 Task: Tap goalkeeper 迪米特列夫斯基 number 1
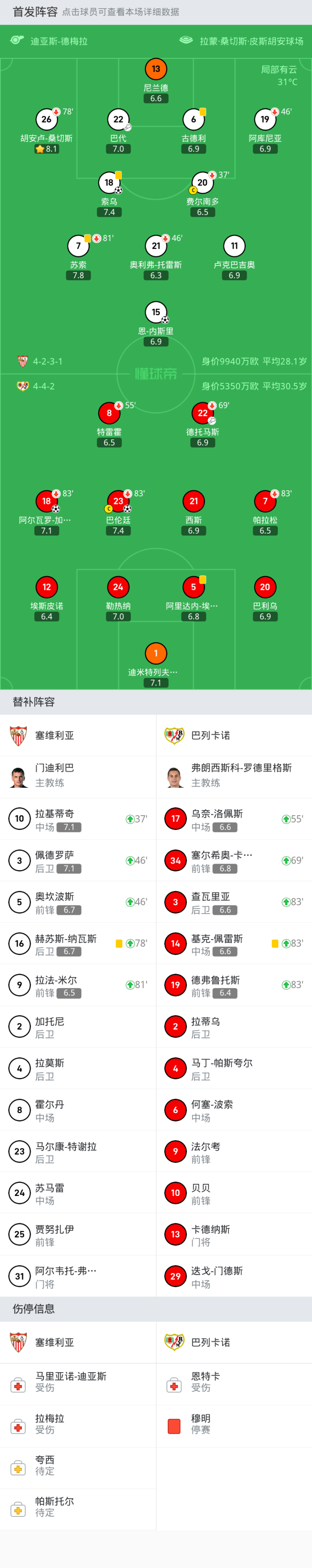[156, 654]
